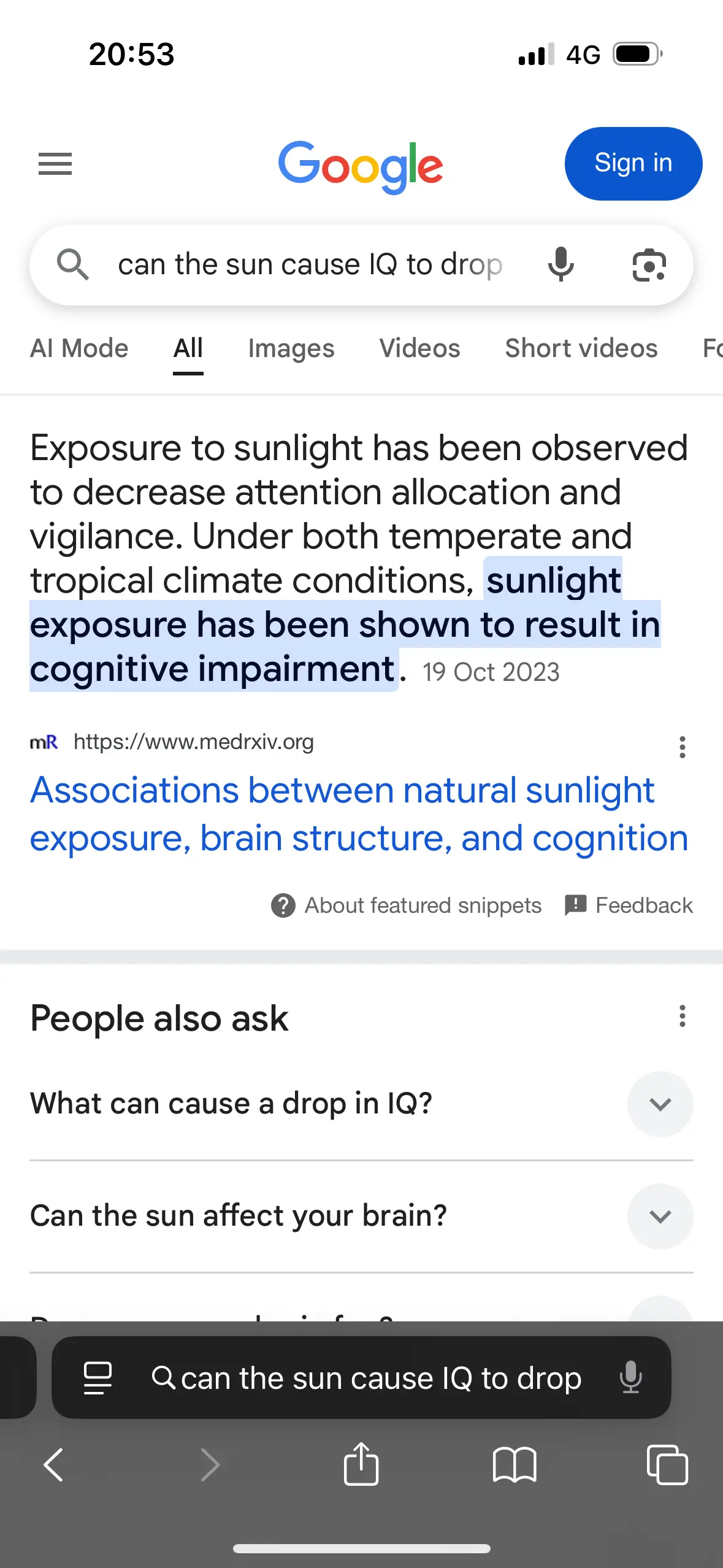
Task: Open About featured snippets
Action: tap(407, 905)
